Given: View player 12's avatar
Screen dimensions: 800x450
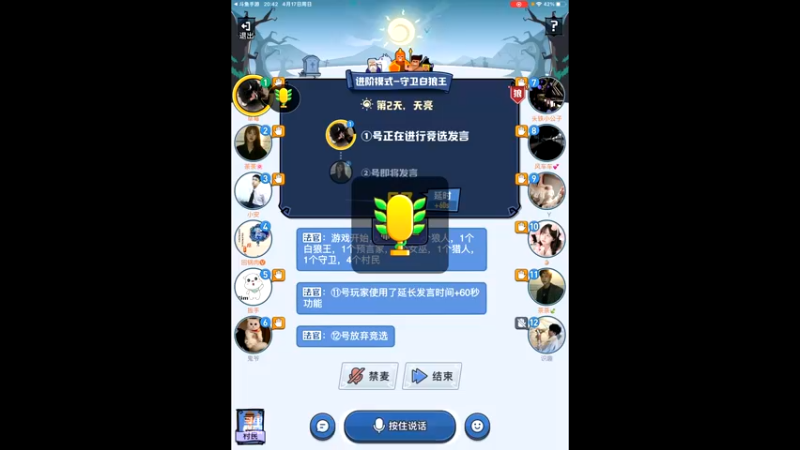Looking at the screenshot, I should pyautogui.click(x=547, y=335).
